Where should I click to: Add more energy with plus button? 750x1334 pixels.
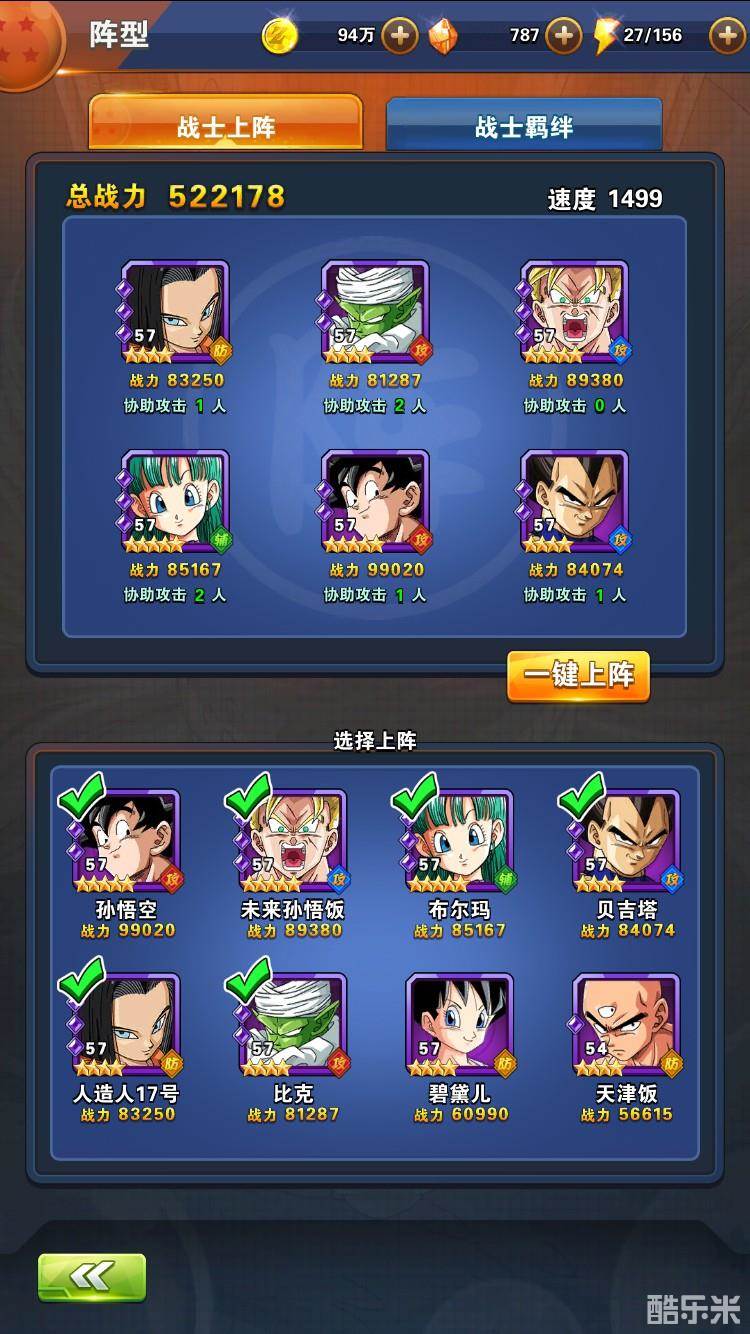(x=726, y=36)
